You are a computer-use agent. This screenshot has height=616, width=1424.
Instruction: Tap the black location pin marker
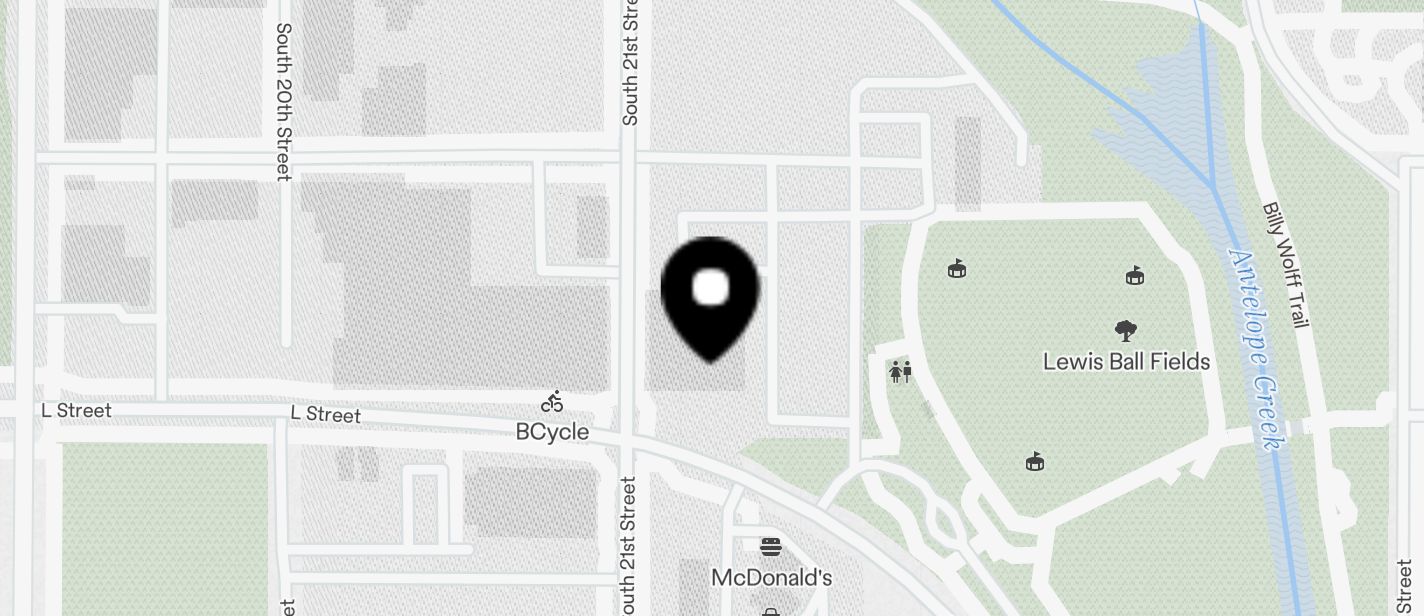(710, 295)
